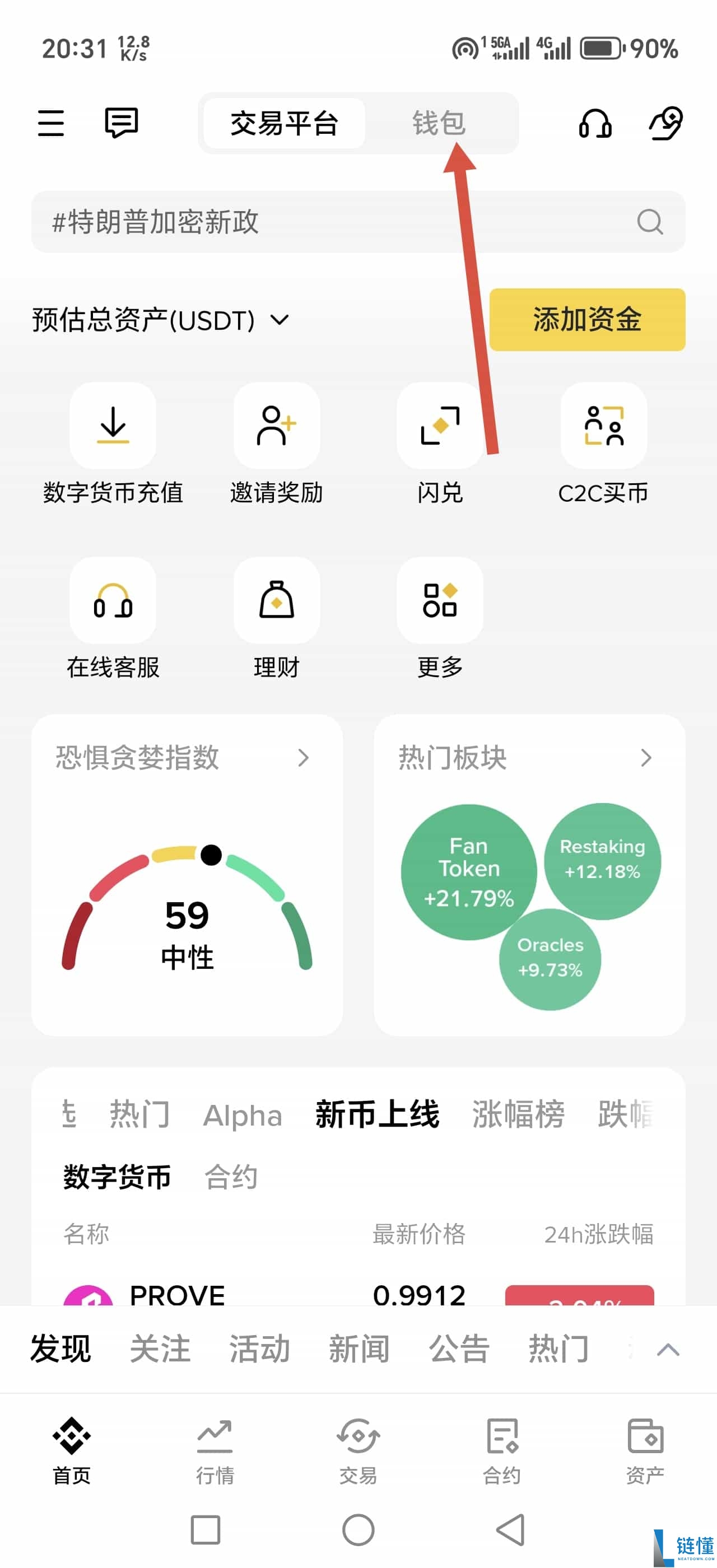Open the profile icon at top right
The image size is (717, 1568).
click(x=665, y=124)
